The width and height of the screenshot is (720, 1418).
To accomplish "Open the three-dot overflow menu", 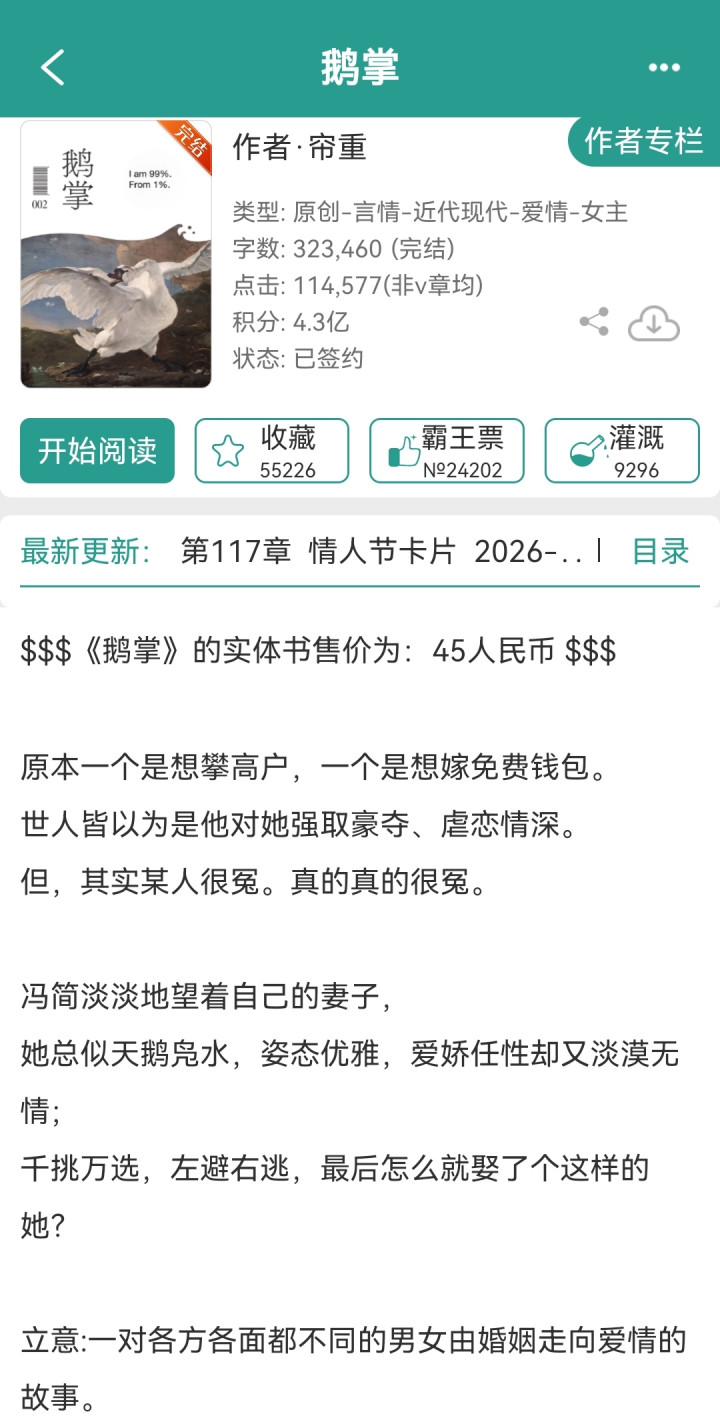I will [664, 67].
